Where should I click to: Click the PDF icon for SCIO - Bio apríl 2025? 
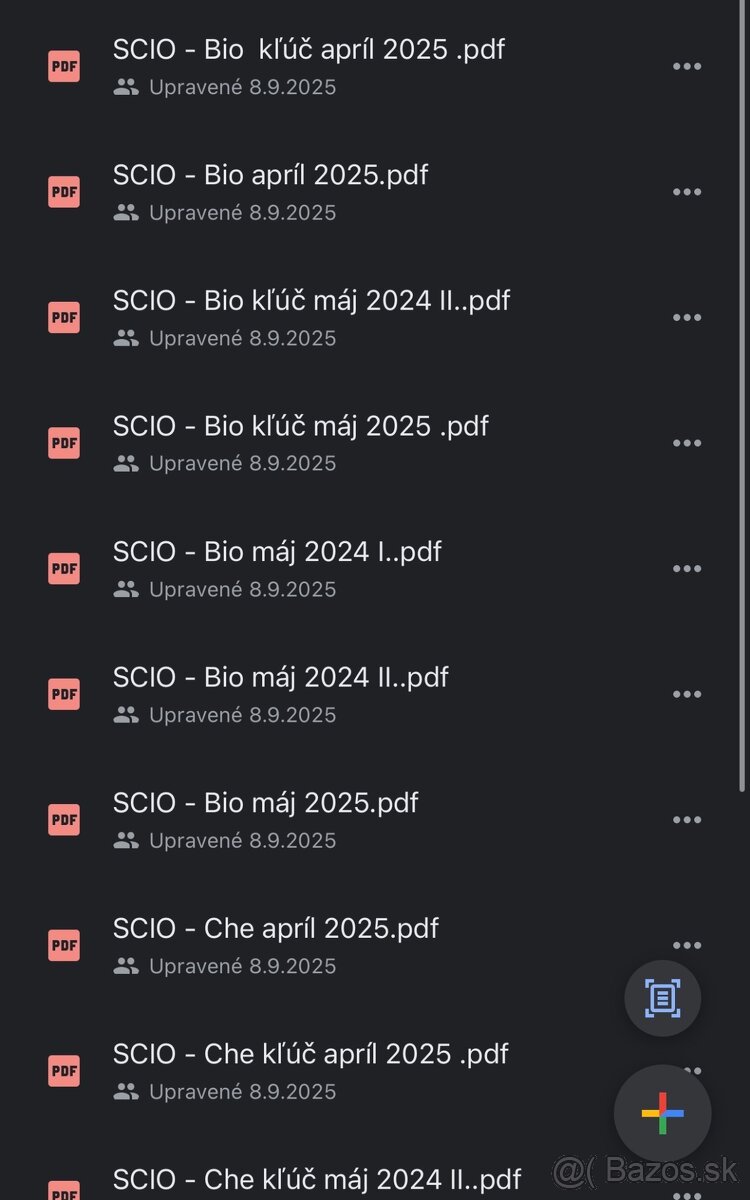(x=63, y=192)
